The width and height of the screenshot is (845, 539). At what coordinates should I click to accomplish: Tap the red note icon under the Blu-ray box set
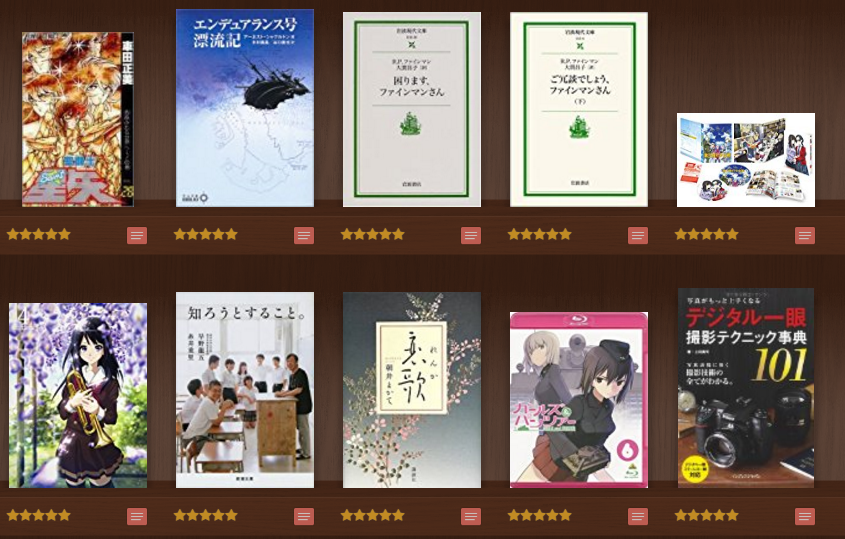point(805,236)
